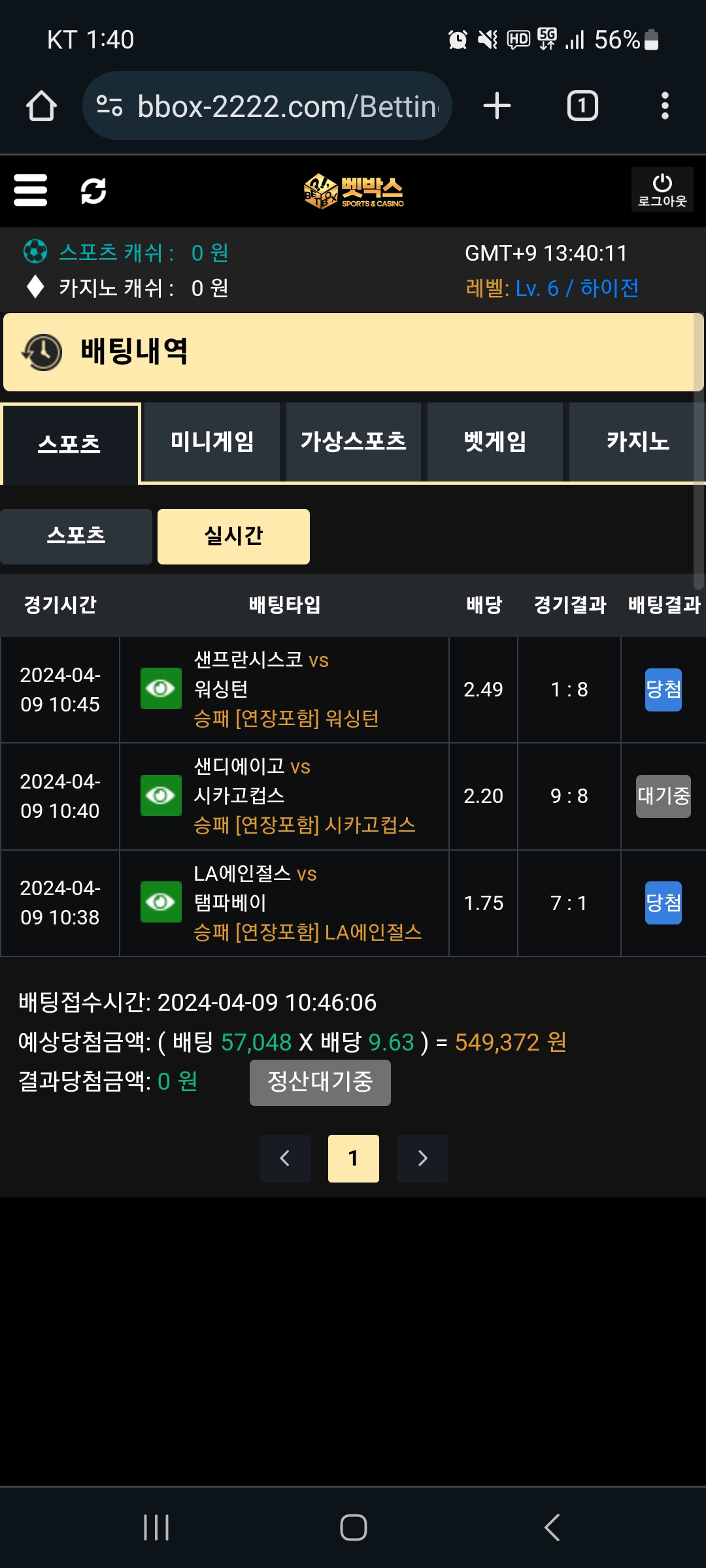Choose the 스포츠 sub-filter button
The width and height of the screenshot is (706, 1568).
point(76,536)
